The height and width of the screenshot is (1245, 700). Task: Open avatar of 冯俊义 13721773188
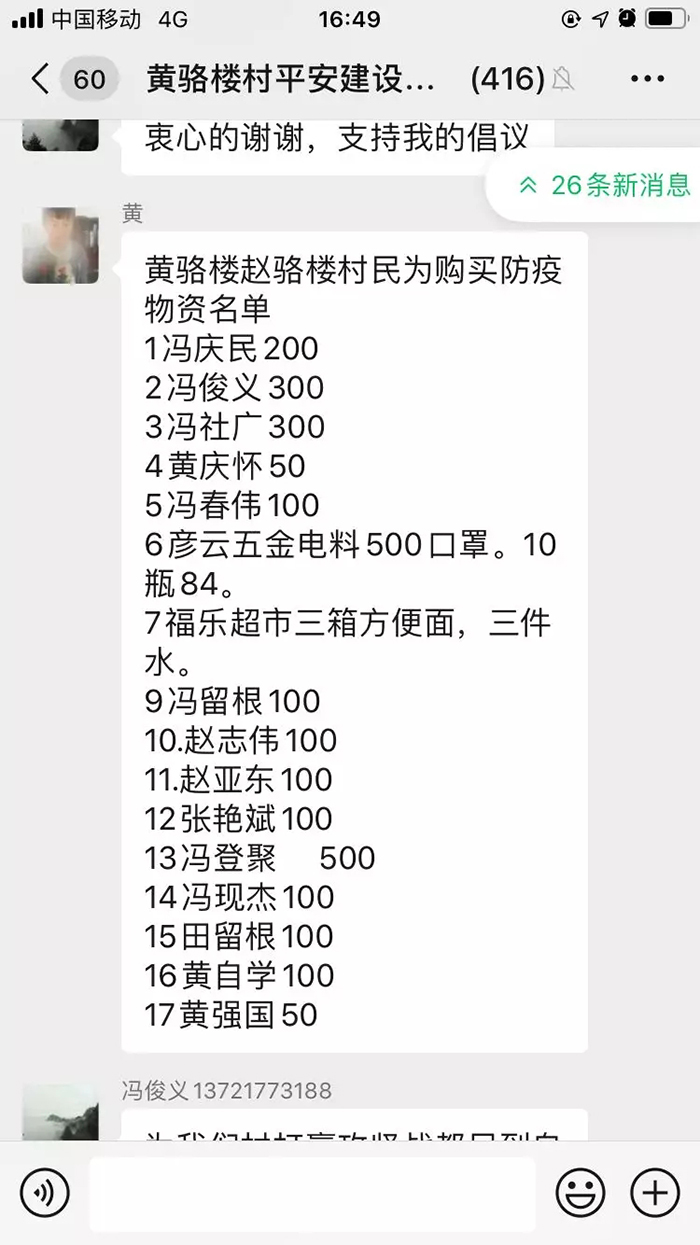(61, 1112)
